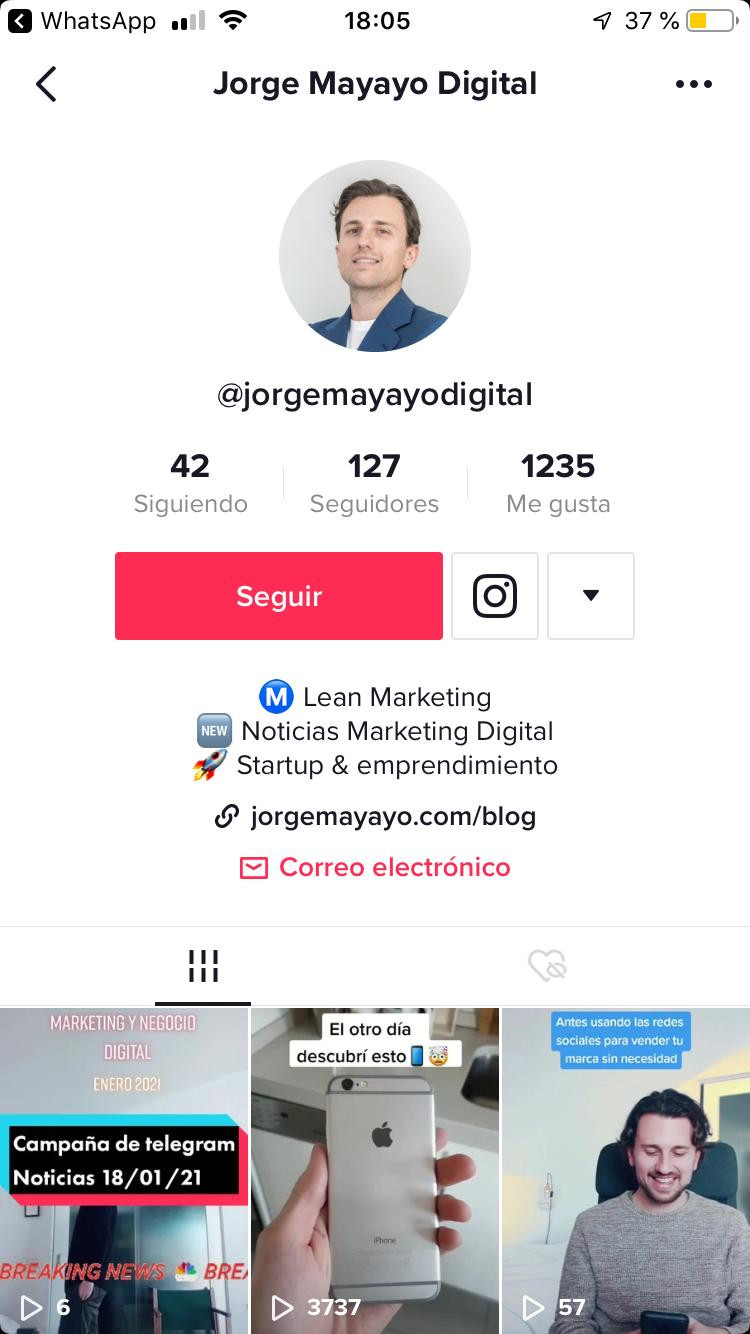Expand suggested accounts dropdown arrow

[590, 596]
